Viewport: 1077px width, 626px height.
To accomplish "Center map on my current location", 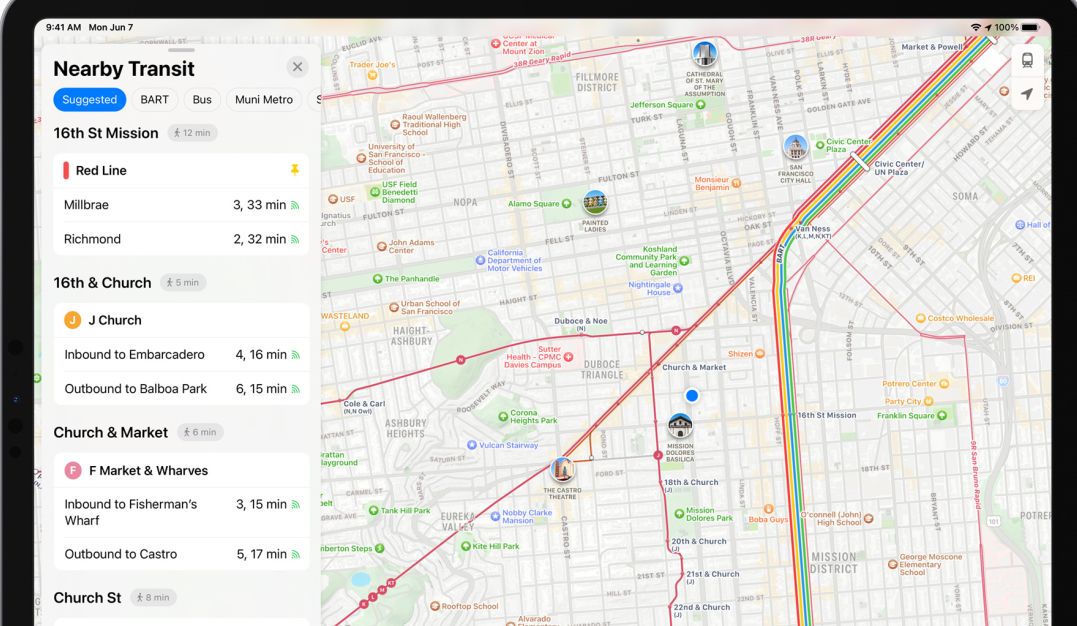I will (1027, 95).
